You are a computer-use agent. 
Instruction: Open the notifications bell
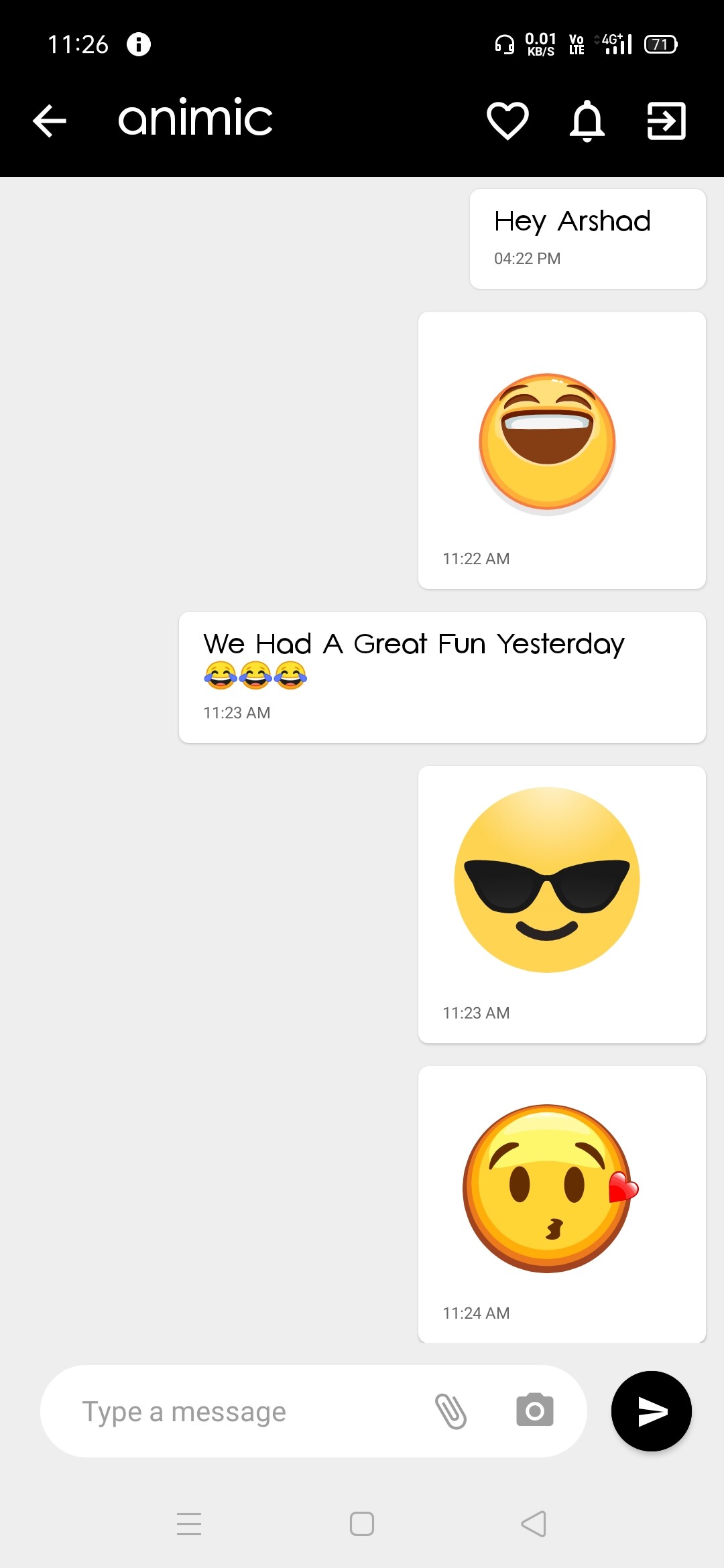587,121
